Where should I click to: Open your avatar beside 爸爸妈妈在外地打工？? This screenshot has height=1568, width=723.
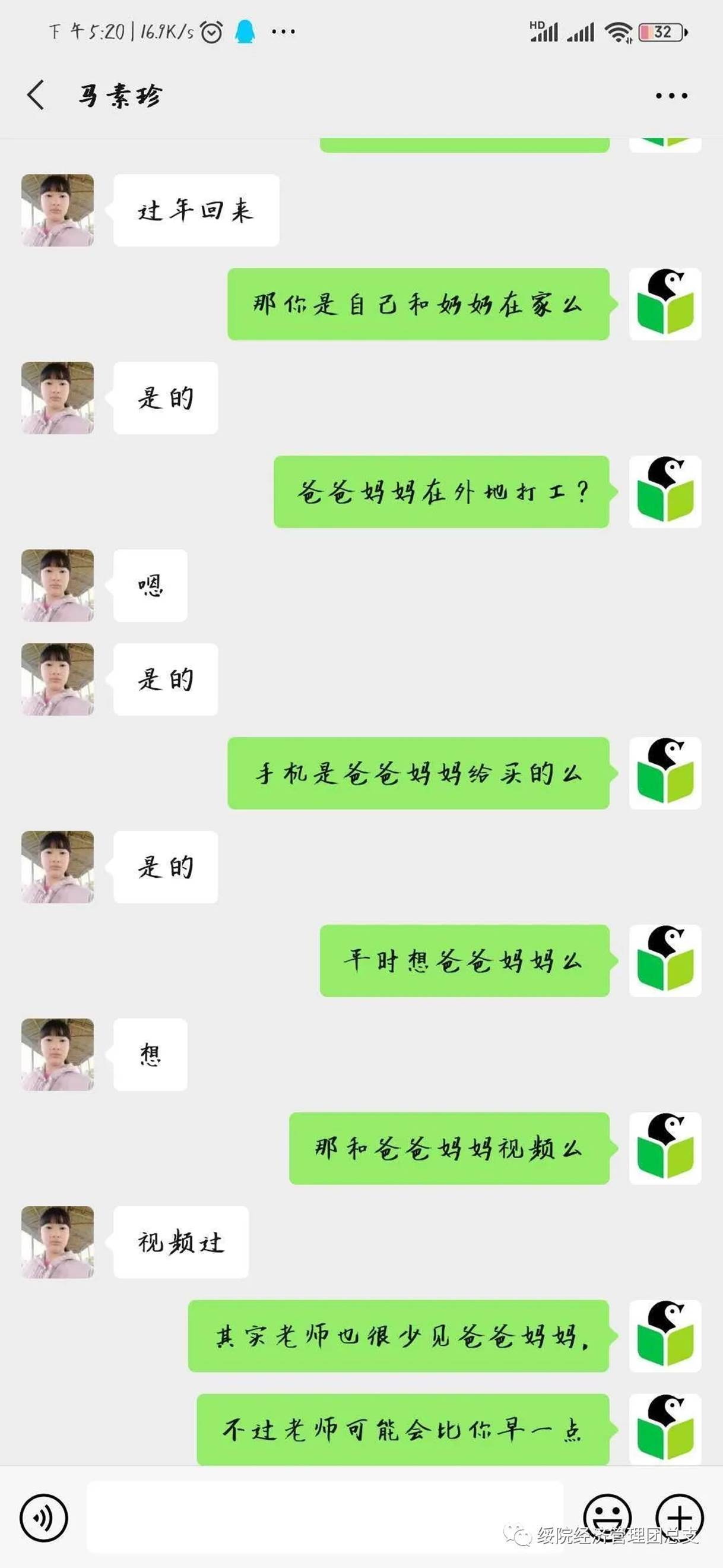[x=665, y=492]
